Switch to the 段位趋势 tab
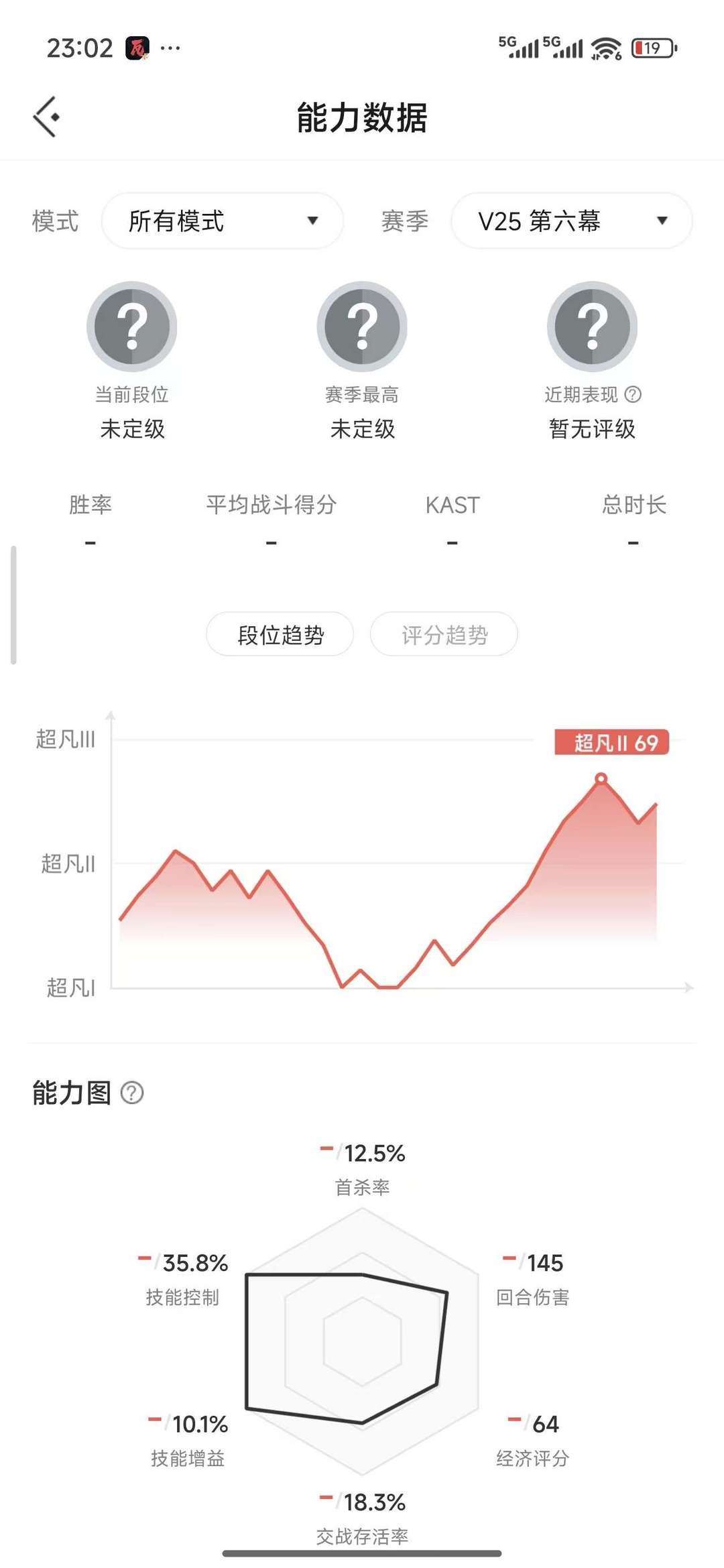 tap(280, 634)
